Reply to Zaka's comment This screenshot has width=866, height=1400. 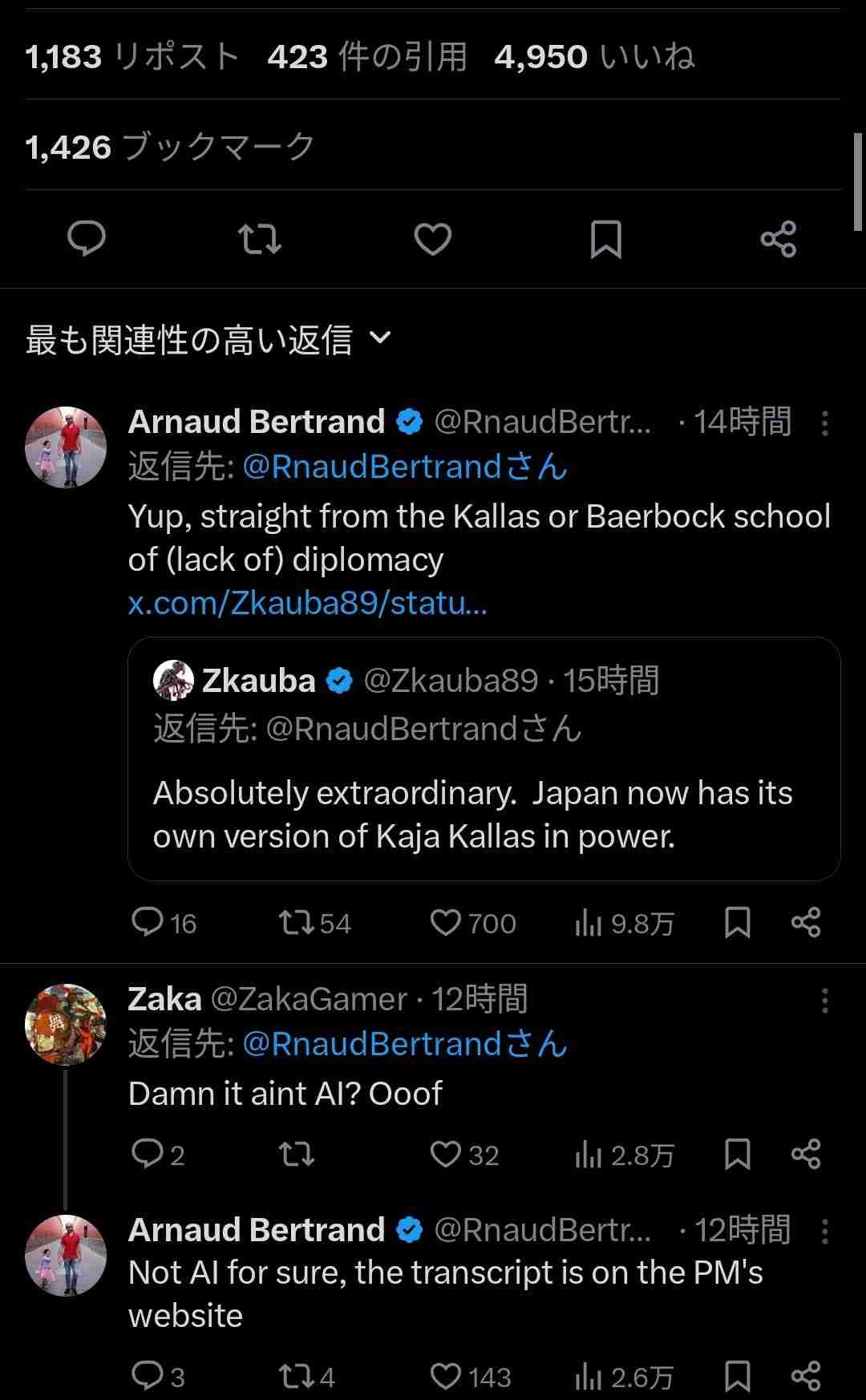point(148,1155)
